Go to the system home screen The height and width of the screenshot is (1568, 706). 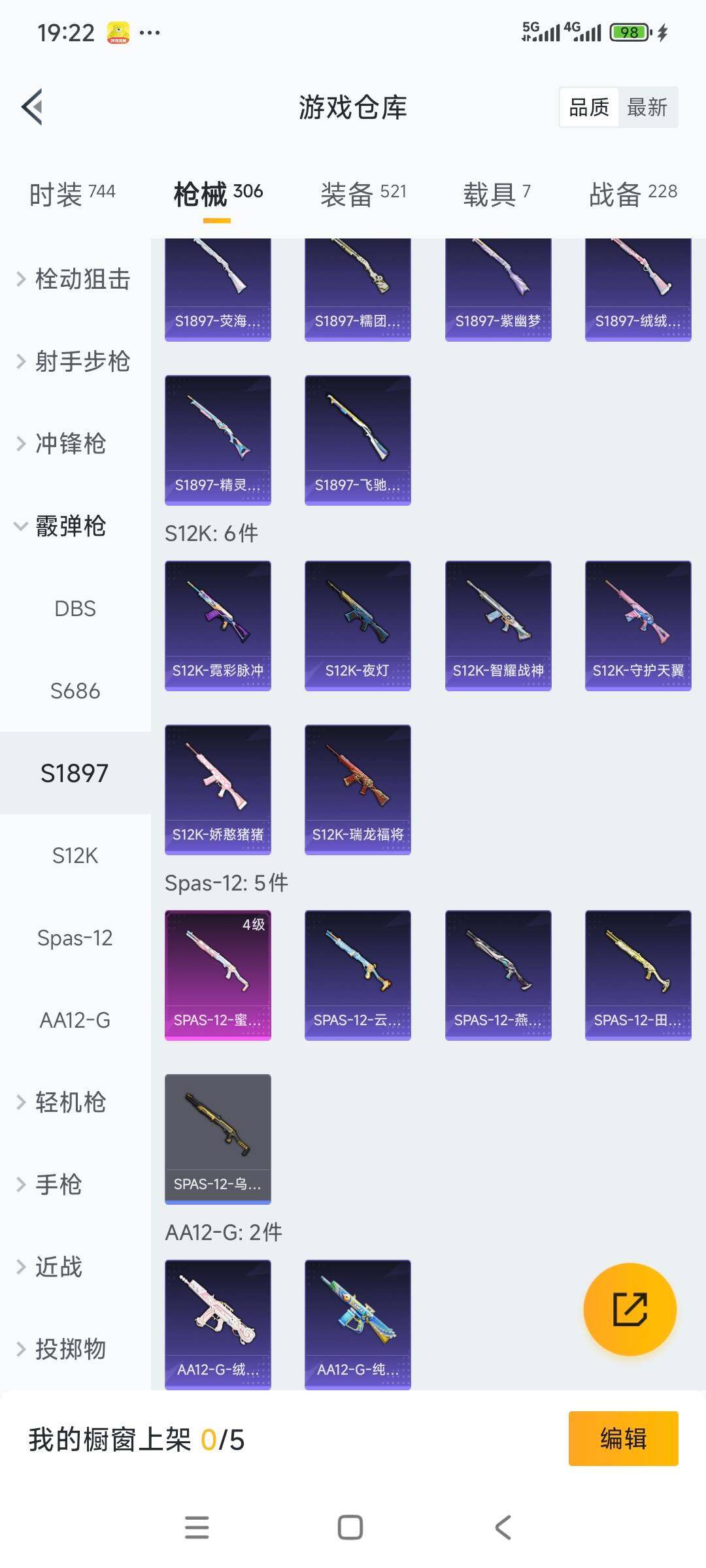click(350, 1527)
